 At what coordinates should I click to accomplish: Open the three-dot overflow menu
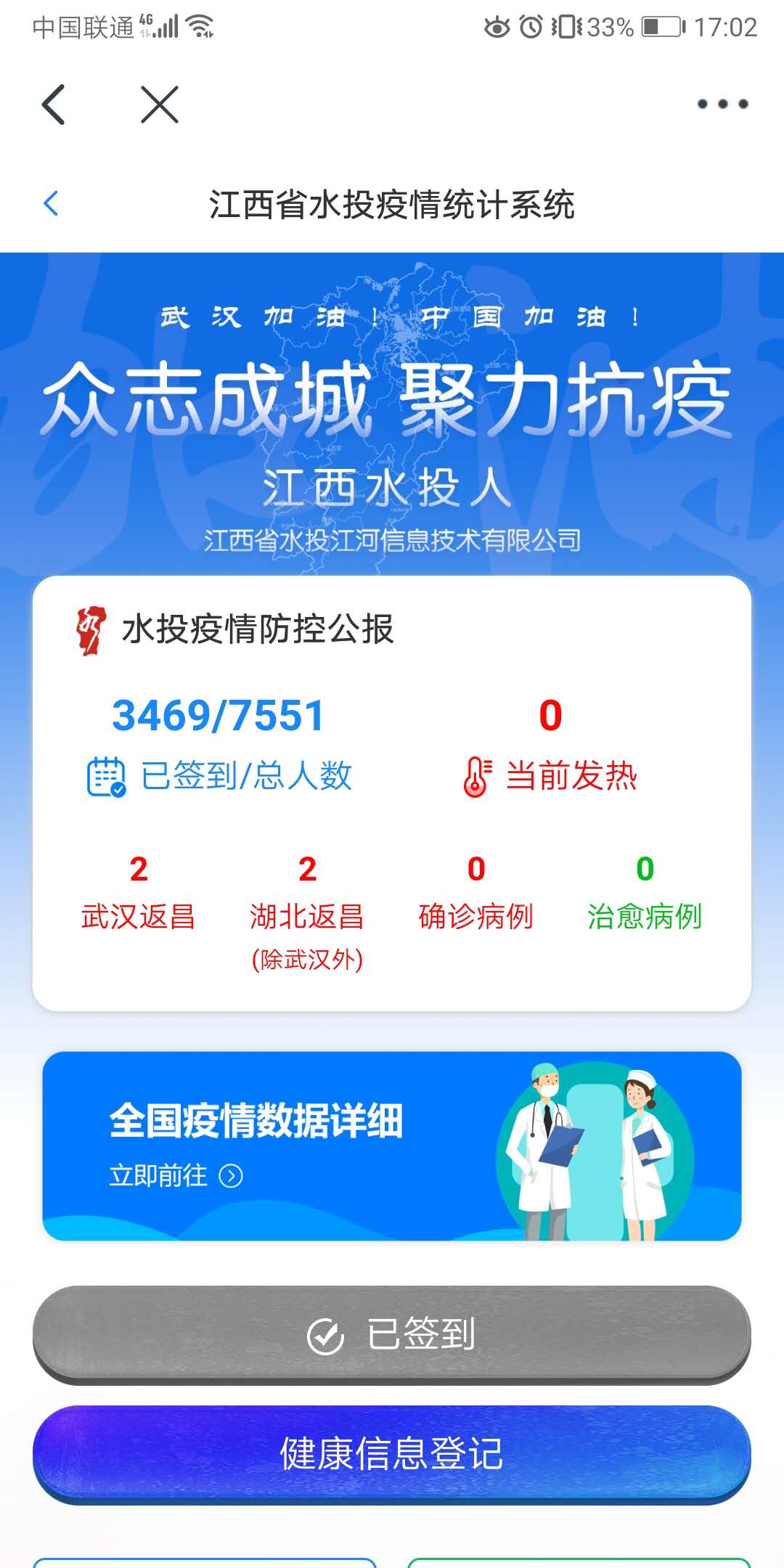point(722,105)
